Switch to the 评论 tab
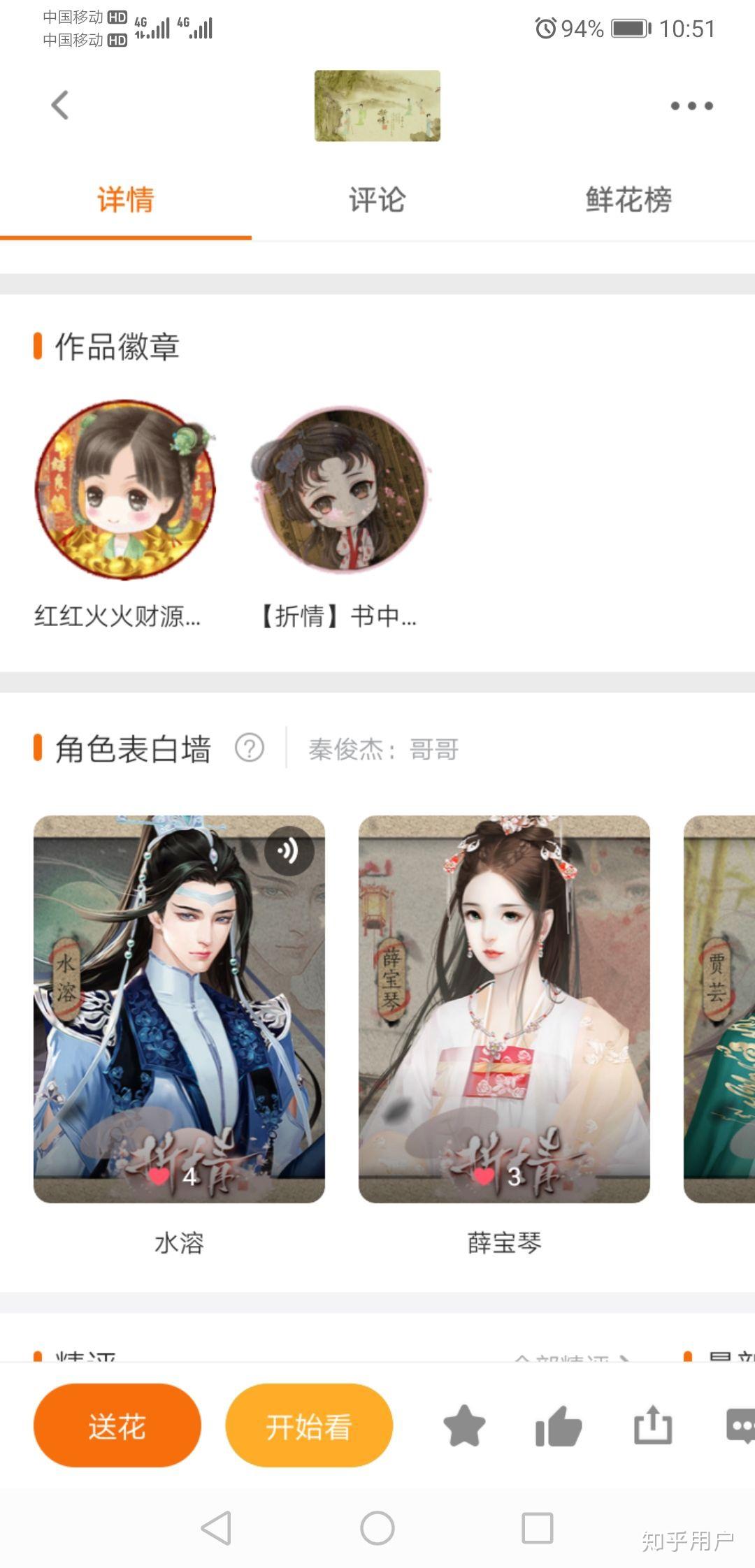Screen dimensions: 755x1568 click(x=377, y=200)
